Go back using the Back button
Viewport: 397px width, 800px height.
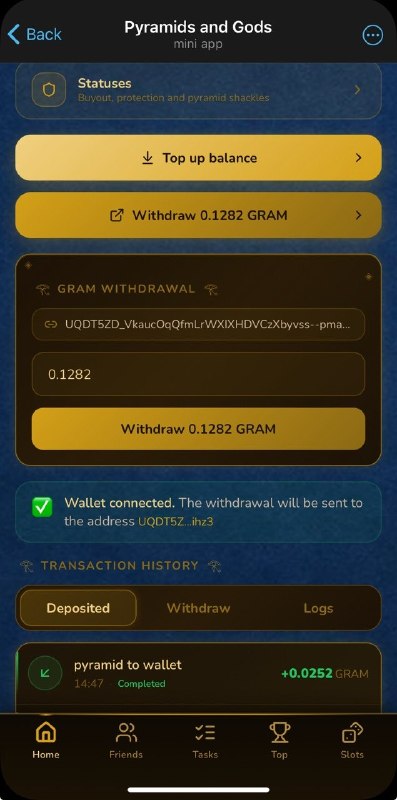tap(35, 34)
